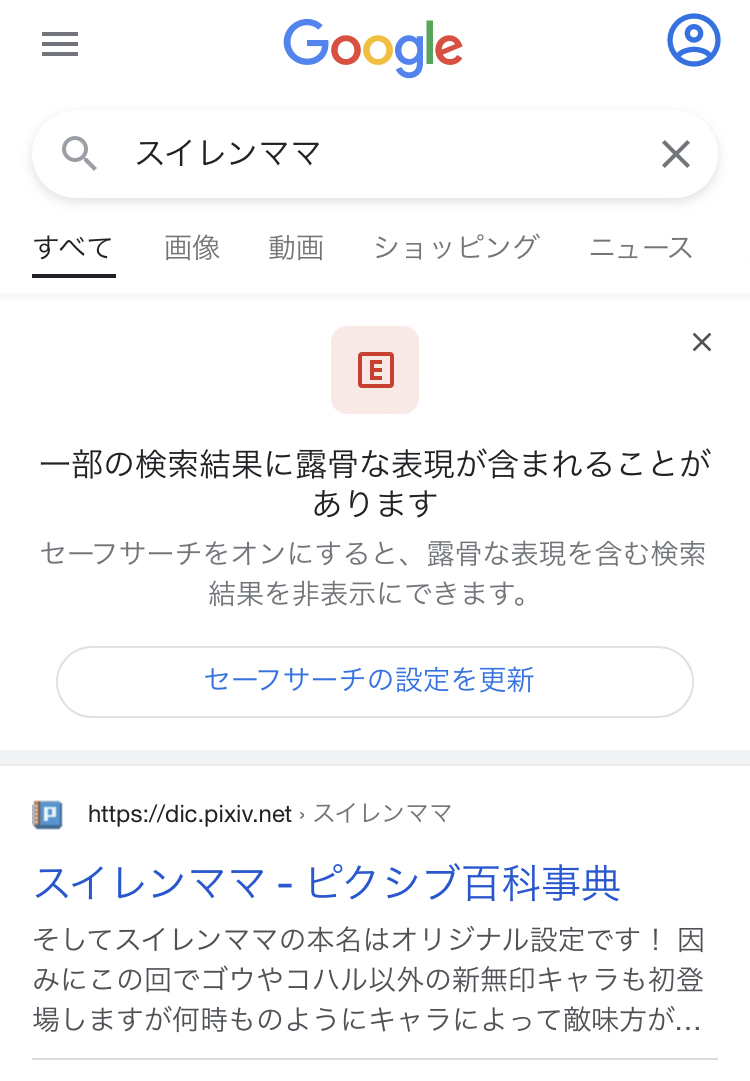
Task: Clear the search query text
Action: pyautogui.click(x=676, y=154)
